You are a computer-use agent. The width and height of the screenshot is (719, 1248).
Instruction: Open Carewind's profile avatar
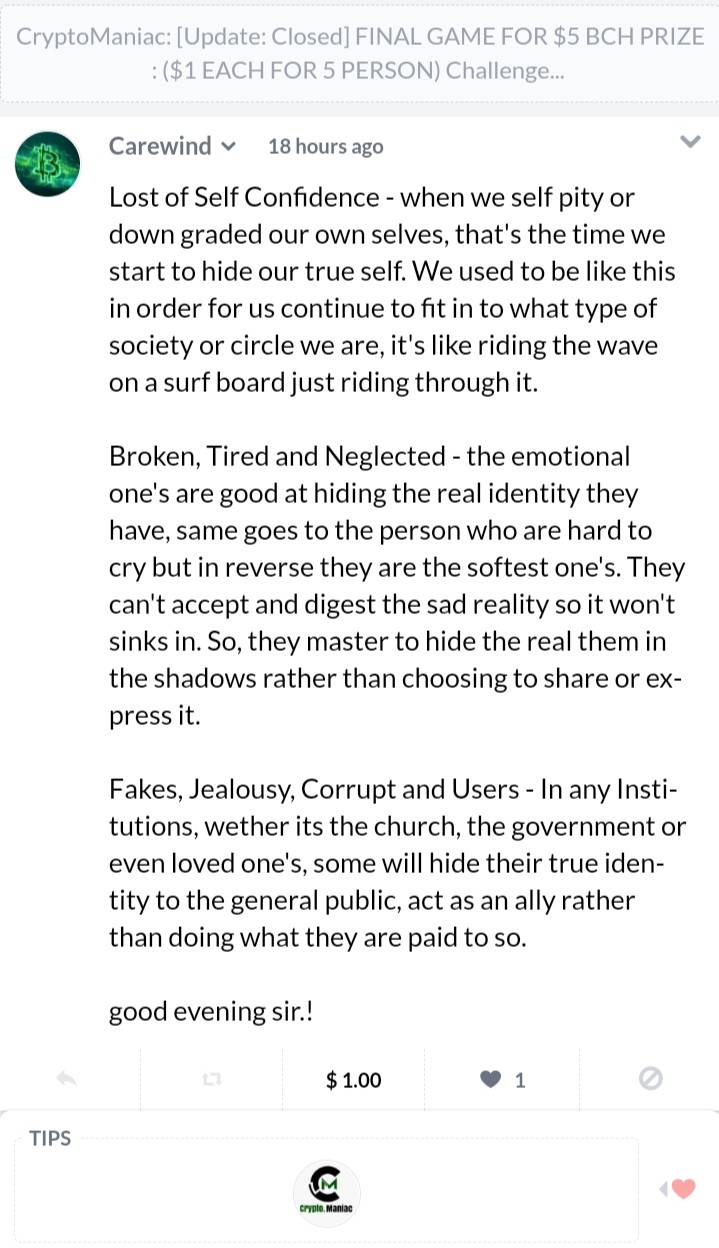click(47, 164)
